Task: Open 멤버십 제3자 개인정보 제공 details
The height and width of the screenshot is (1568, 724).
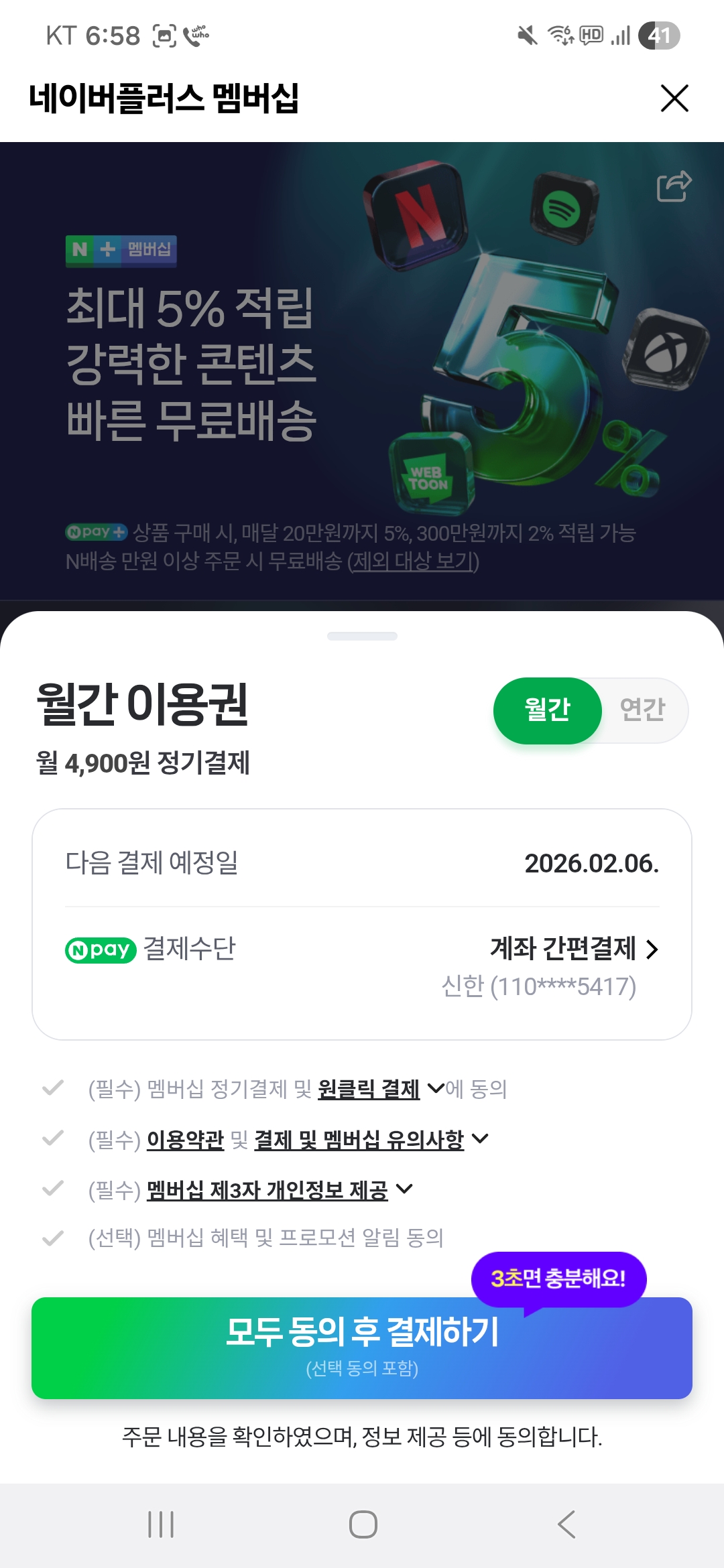Action: [267, 1190]
